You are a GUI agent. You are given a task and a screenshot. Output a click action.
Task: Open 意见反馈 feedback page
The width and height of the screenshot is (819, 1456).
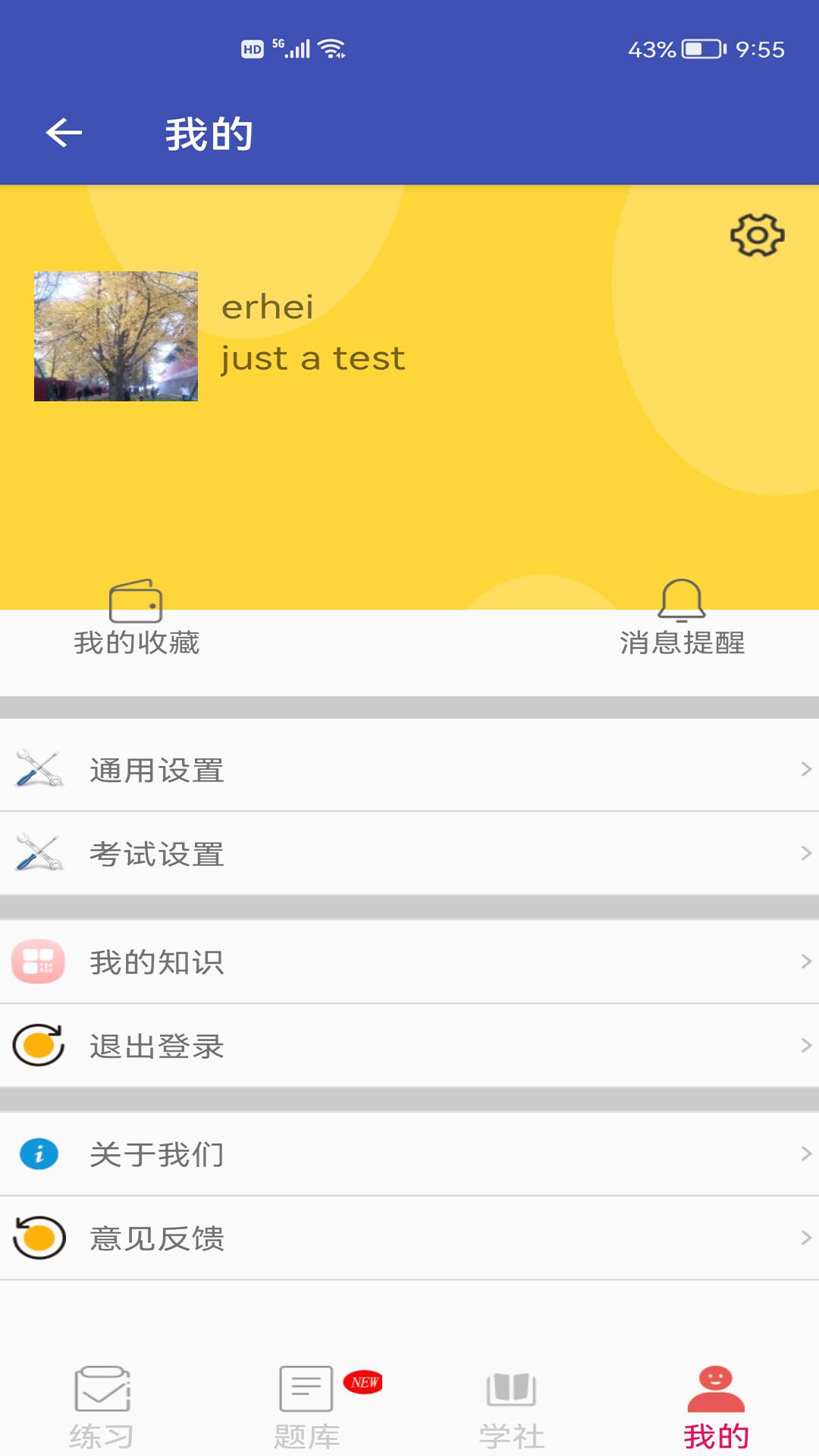click(x=156, y=1239)
